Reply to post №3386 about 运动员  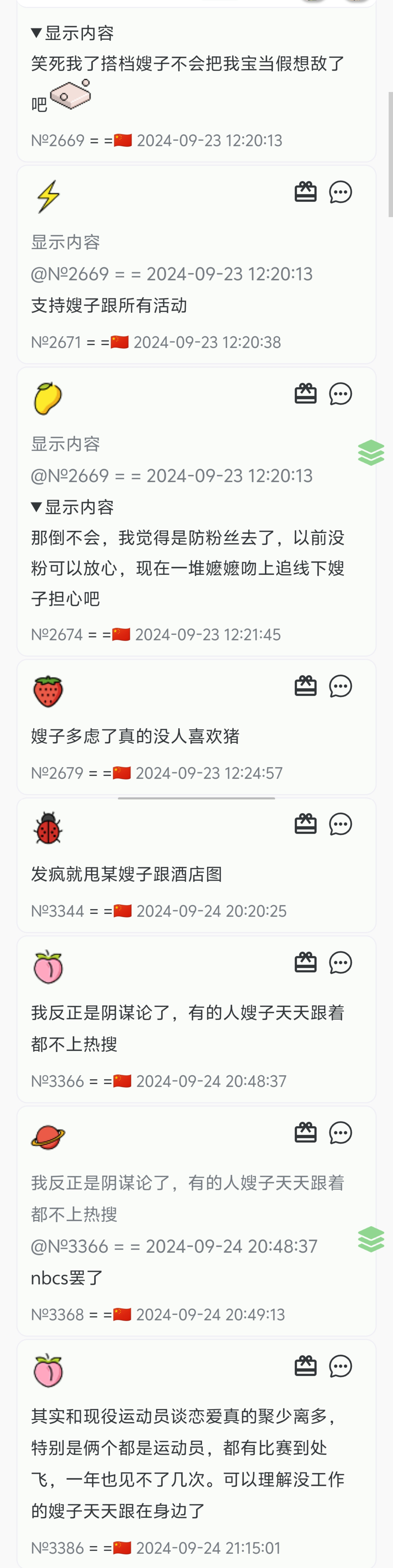coord(340,1366)
